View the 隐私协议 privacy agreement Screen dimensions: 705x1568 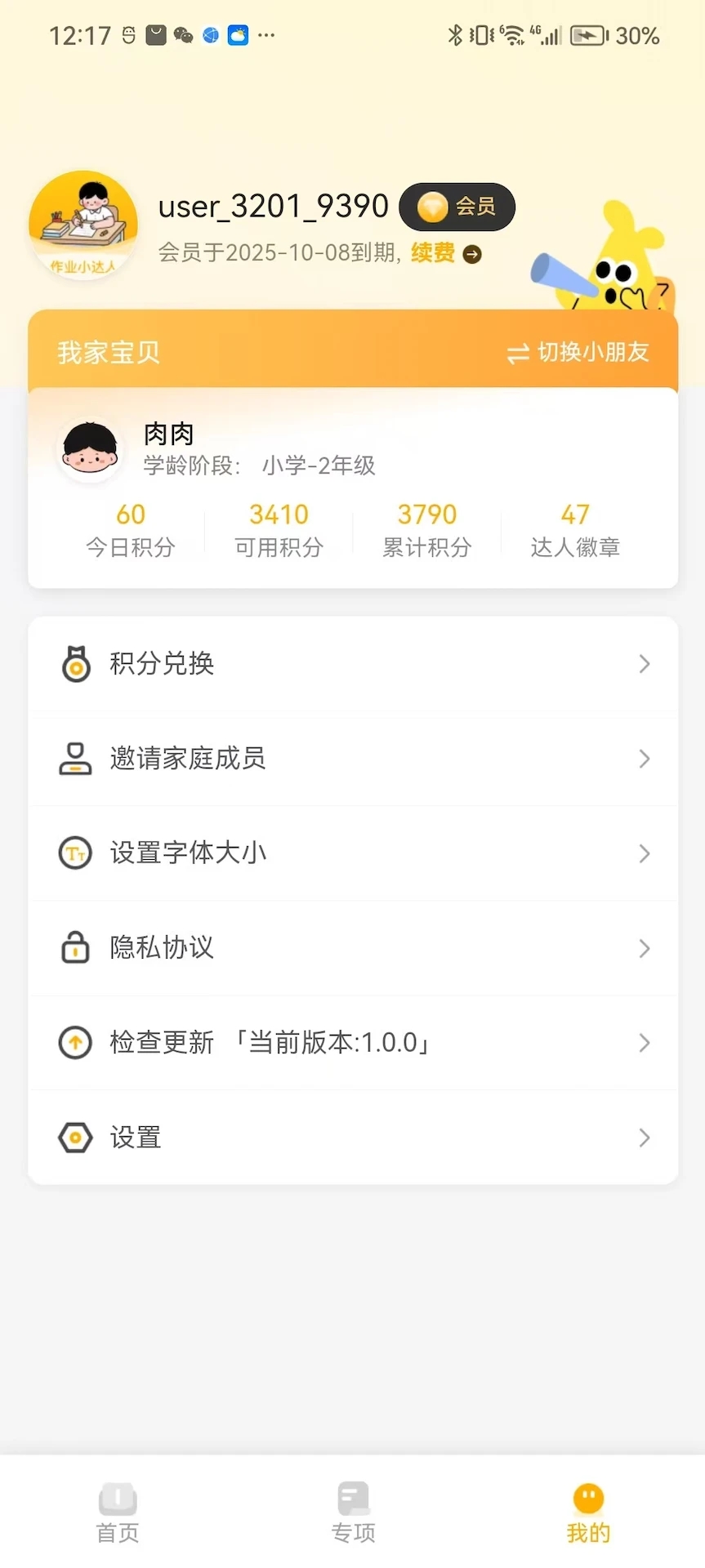(353, 948)
